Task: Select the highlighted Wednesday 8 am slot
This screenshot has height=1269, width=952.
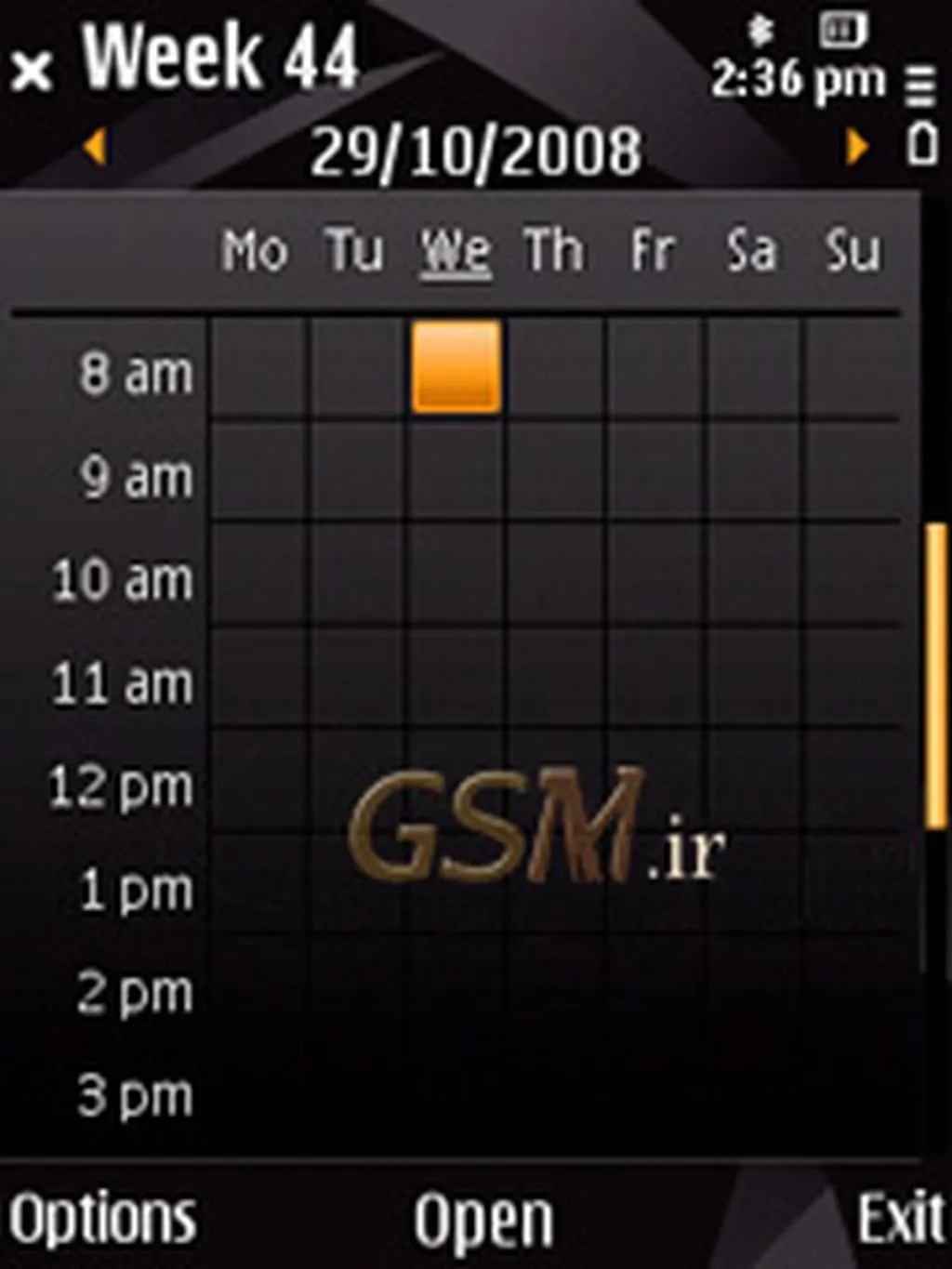Action: click(x=456, y=367)
